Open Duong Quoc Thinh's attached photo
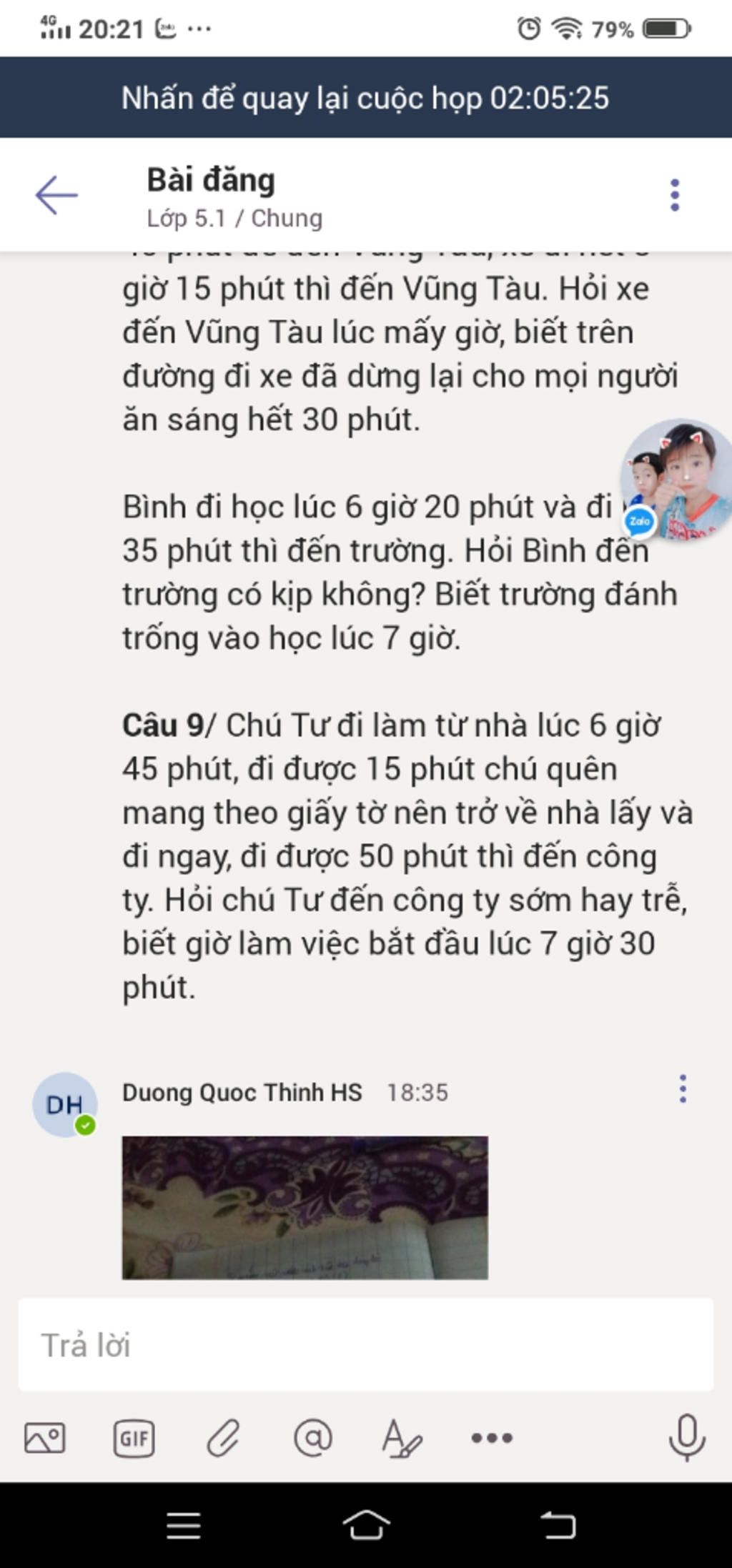732x1568 pixels. pyautogui.click(x=305, y=1207)
